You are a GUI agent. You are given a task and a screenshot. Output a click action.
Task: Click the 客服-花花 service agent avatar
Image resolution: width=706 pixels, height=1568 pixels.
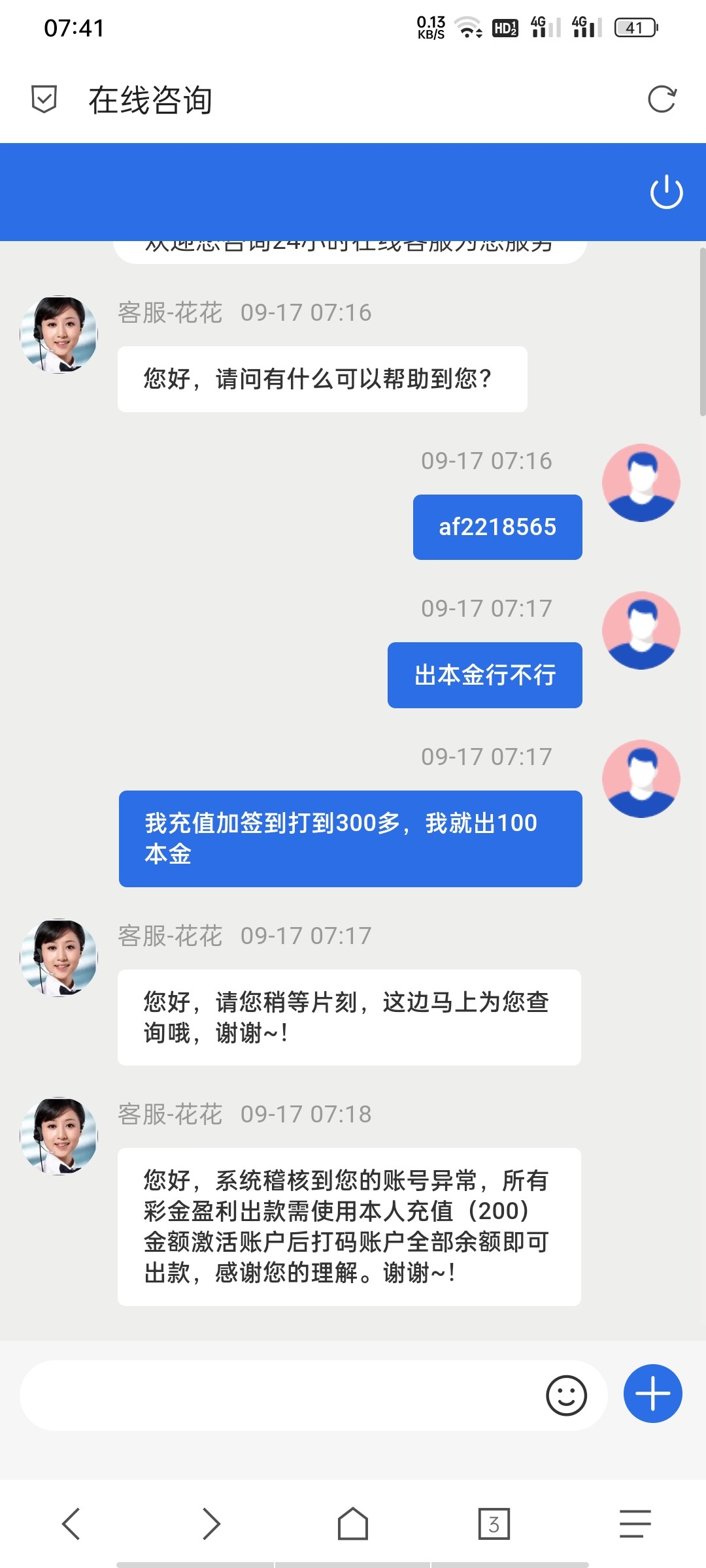[58, 333]
